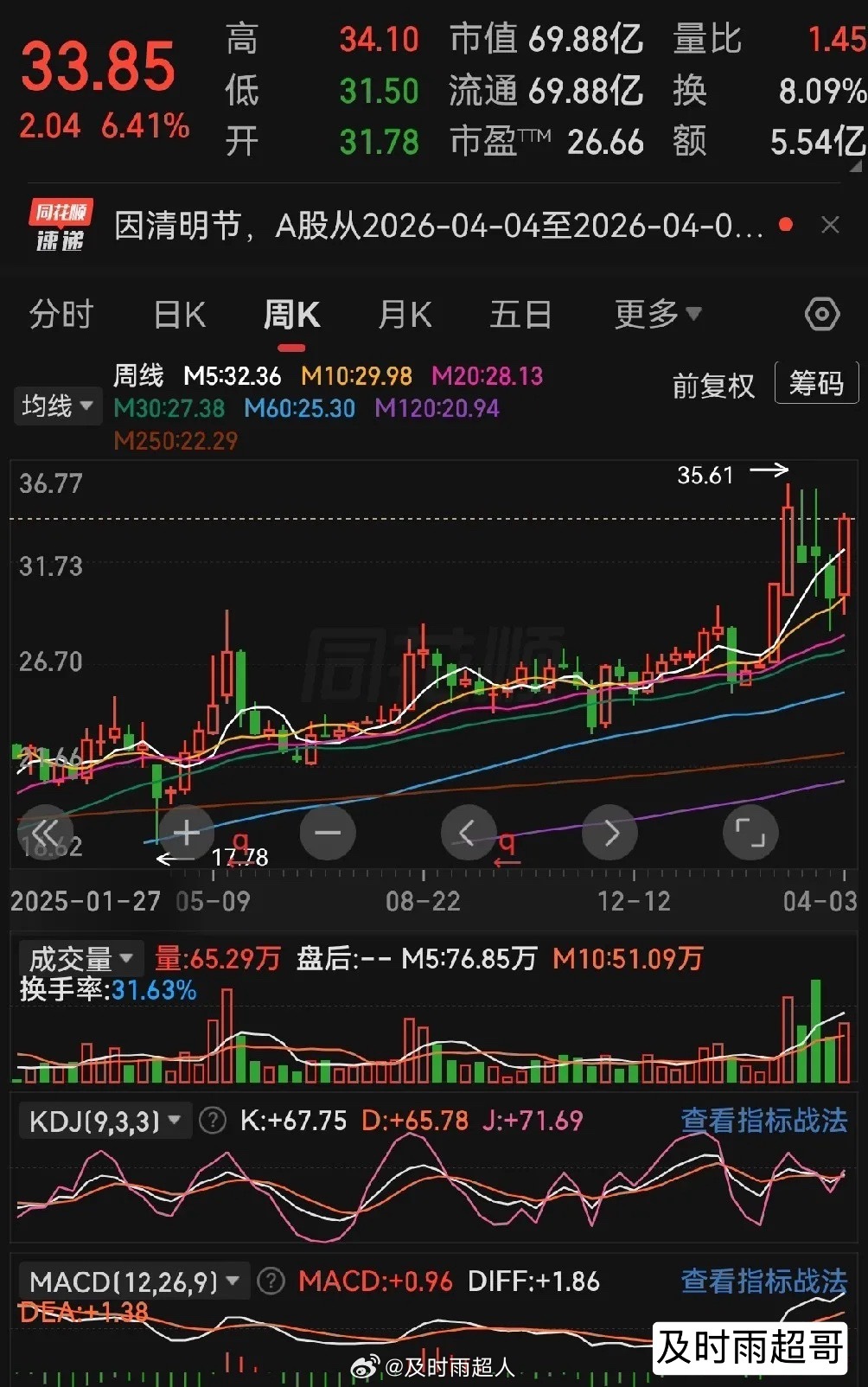Expand the chart to fullscreen
Screen dimensions: 868x1387
(750, 833)
